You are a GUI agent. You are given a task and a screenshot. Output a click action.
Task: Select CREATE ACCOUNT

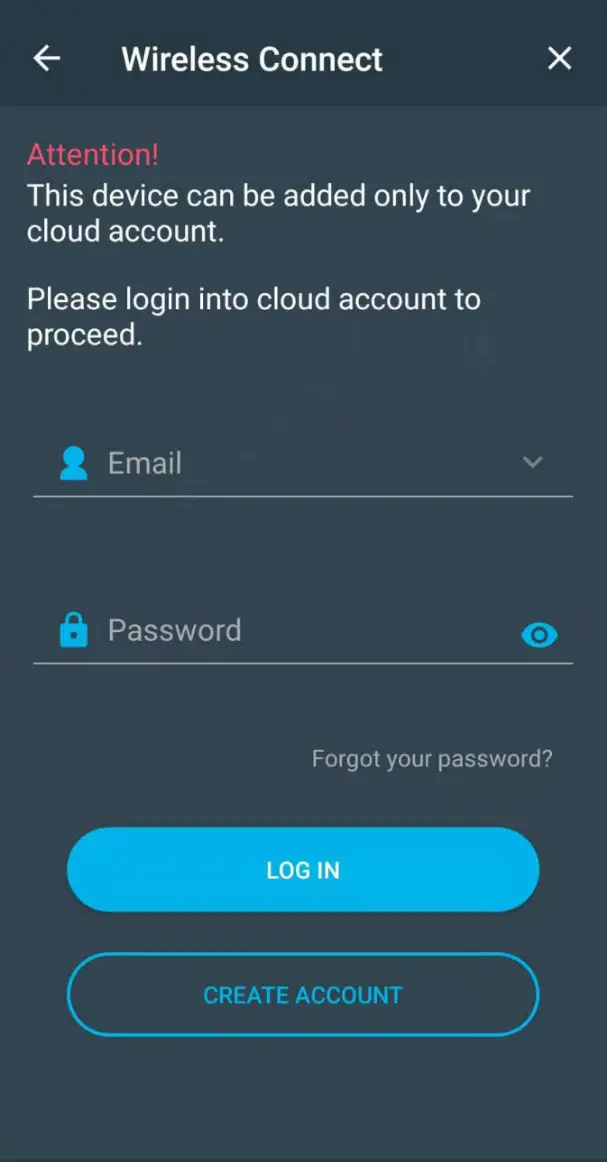(x=303, y=995)
